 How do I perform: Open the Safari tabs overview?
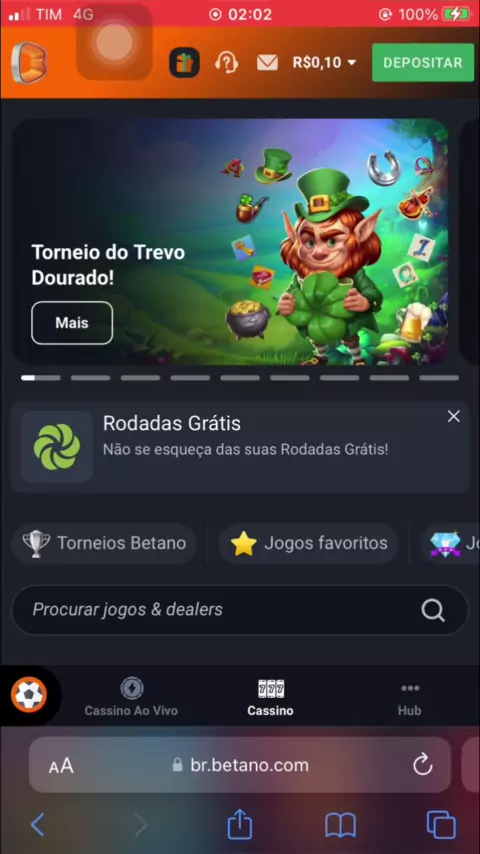click(x=441, y=825)
